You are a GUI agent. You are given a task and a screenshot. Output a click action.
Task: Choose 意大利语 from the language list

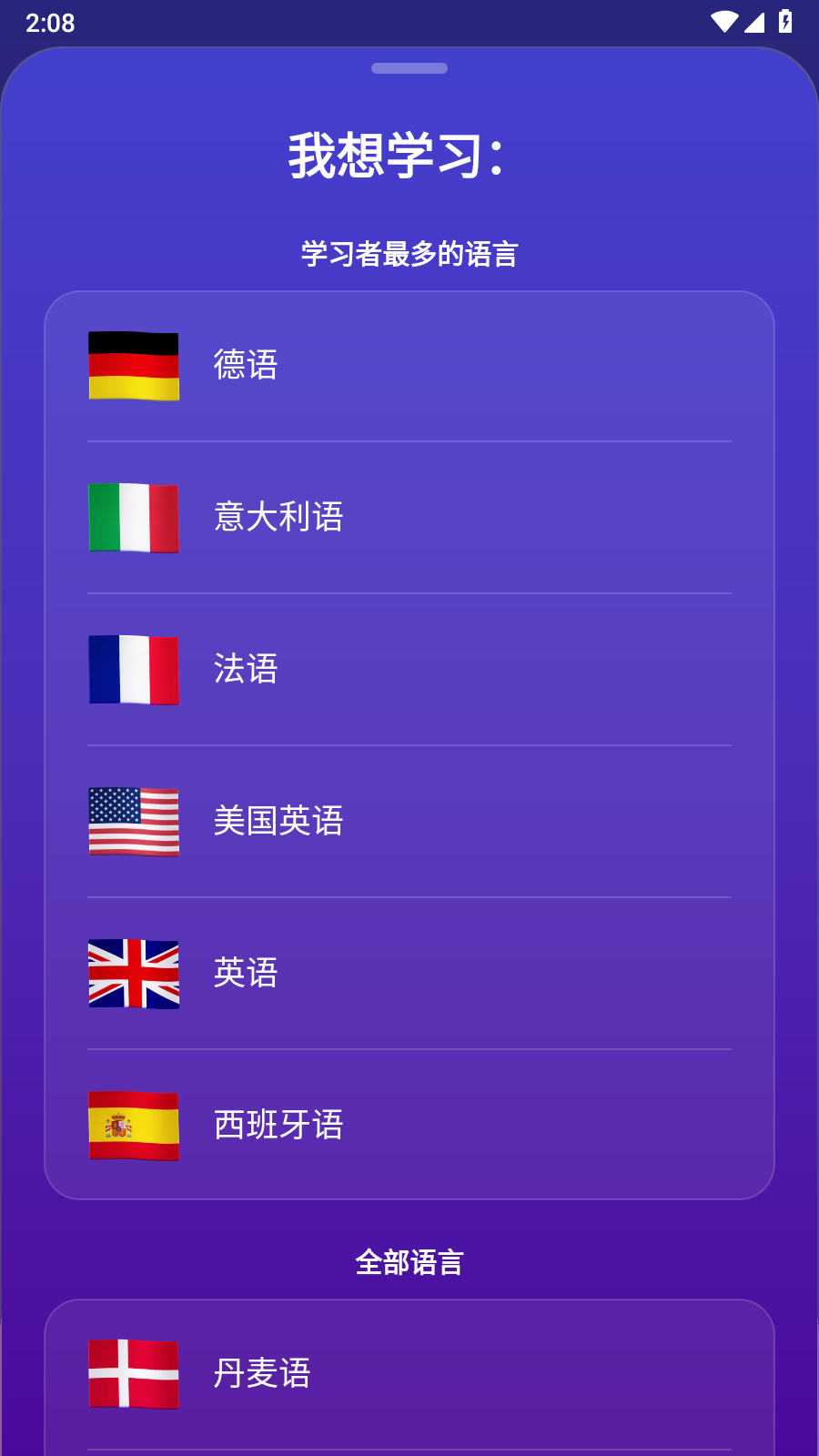409,518
